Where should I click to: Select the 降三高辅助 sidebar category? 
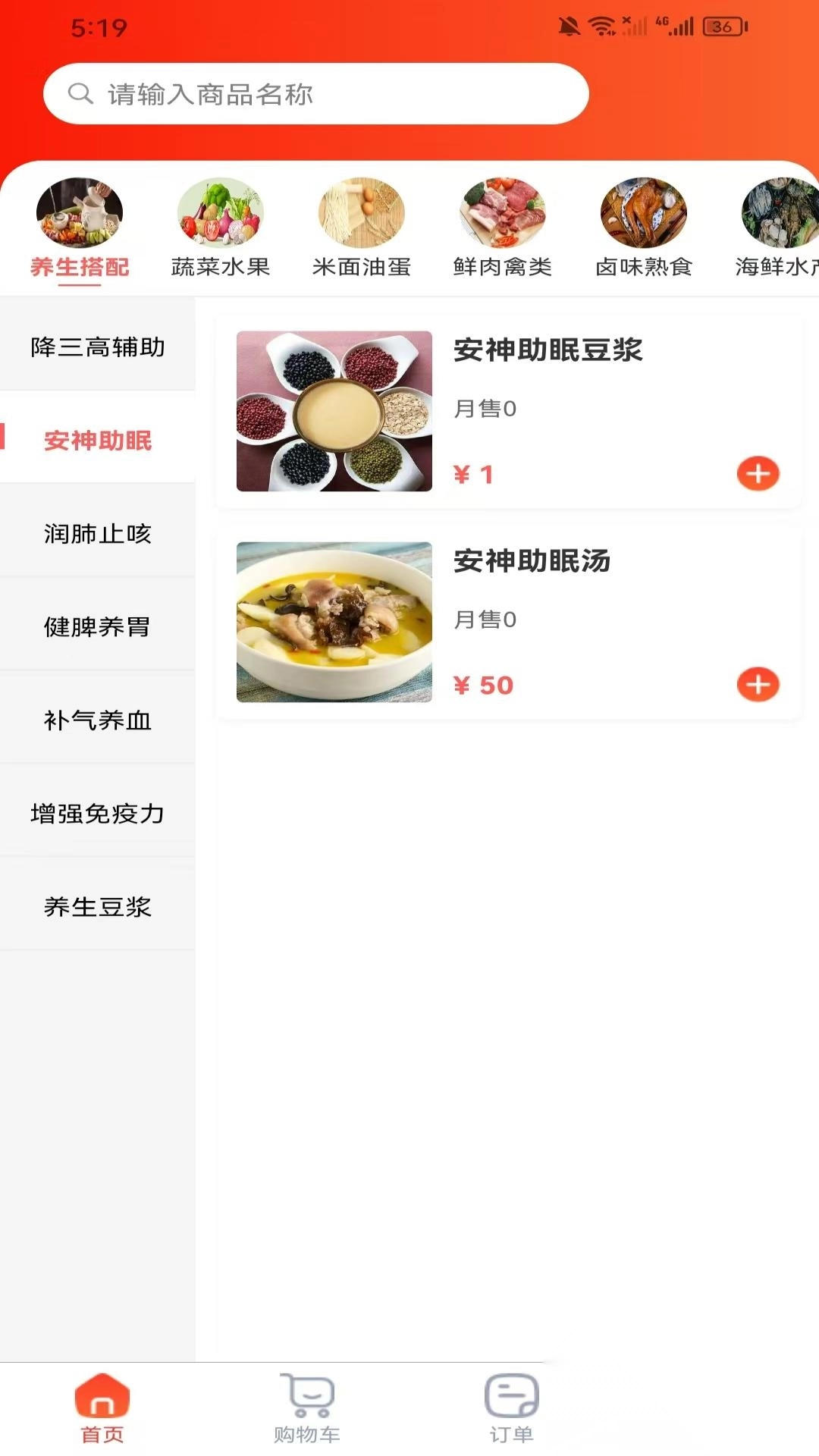click(98, 348)
